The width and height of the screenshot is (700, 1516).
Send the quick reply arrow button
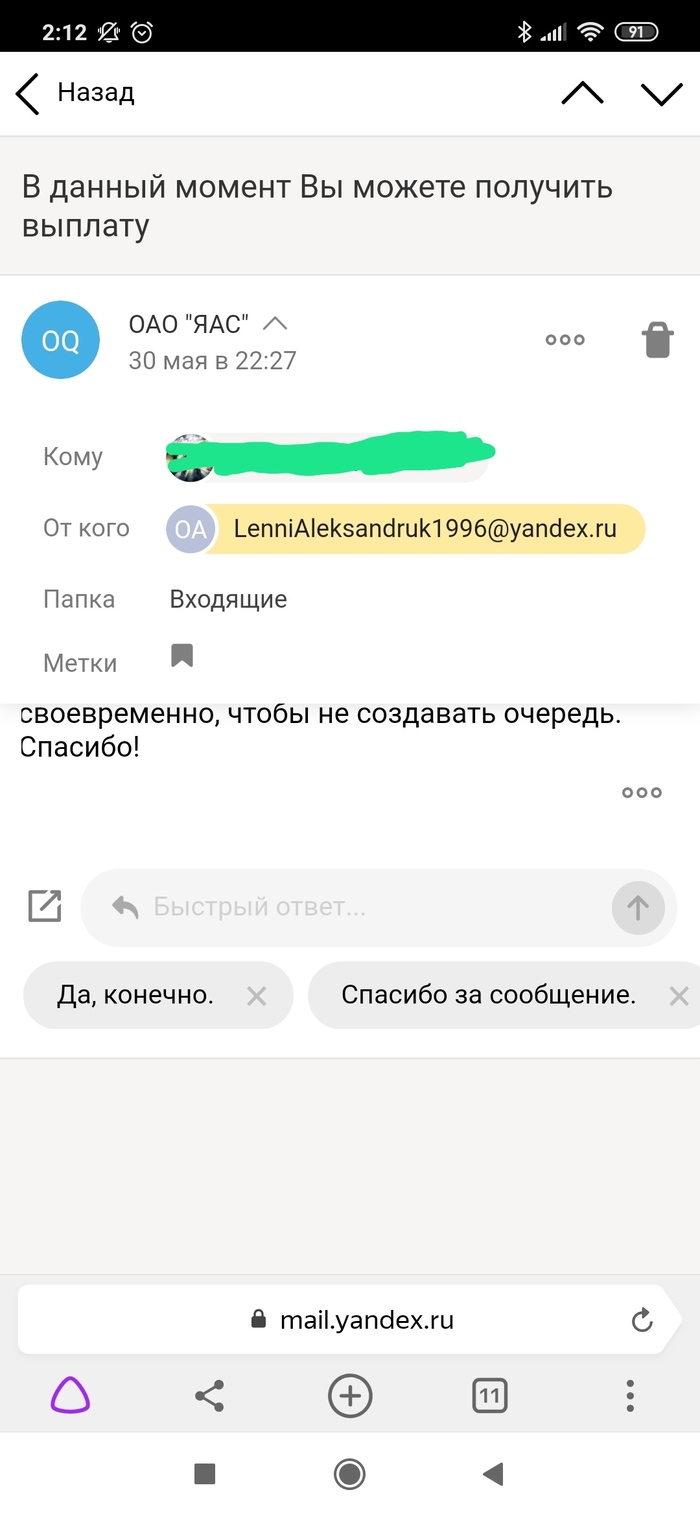coord(638,908)
